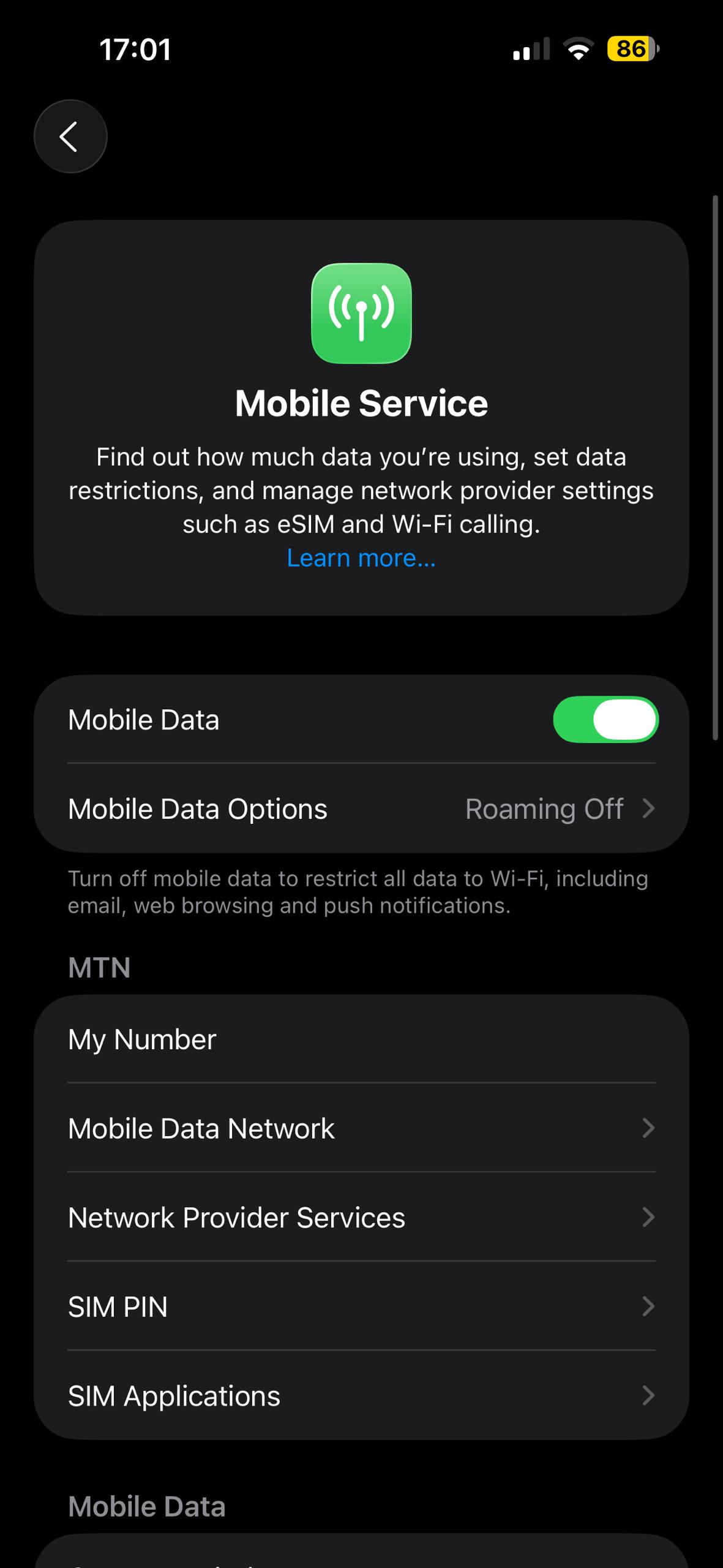
Task: Go back using the back arrow
Action: coord(70,136)
